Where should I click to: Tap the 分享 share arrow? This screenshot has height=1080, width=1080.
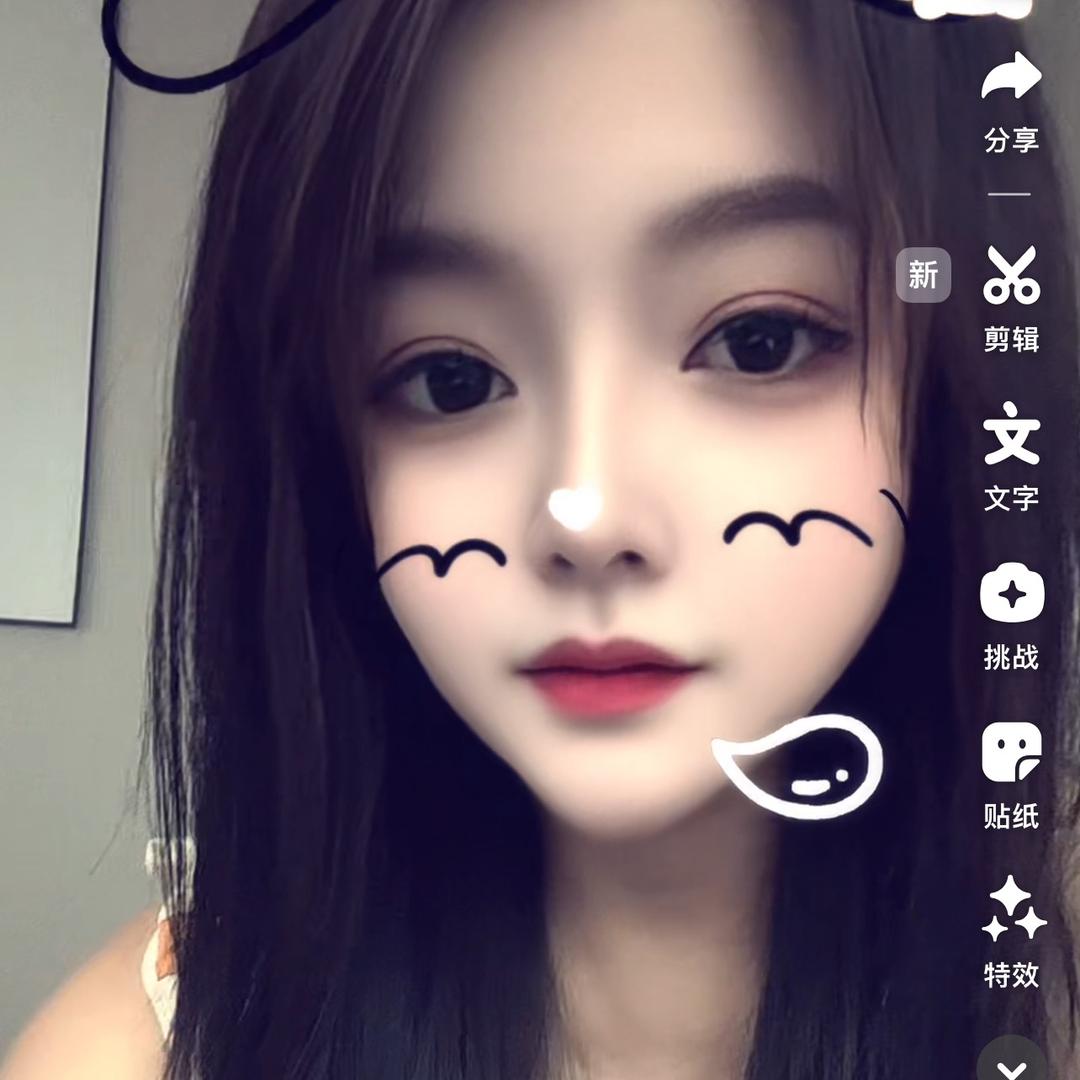click(1011, 80)
